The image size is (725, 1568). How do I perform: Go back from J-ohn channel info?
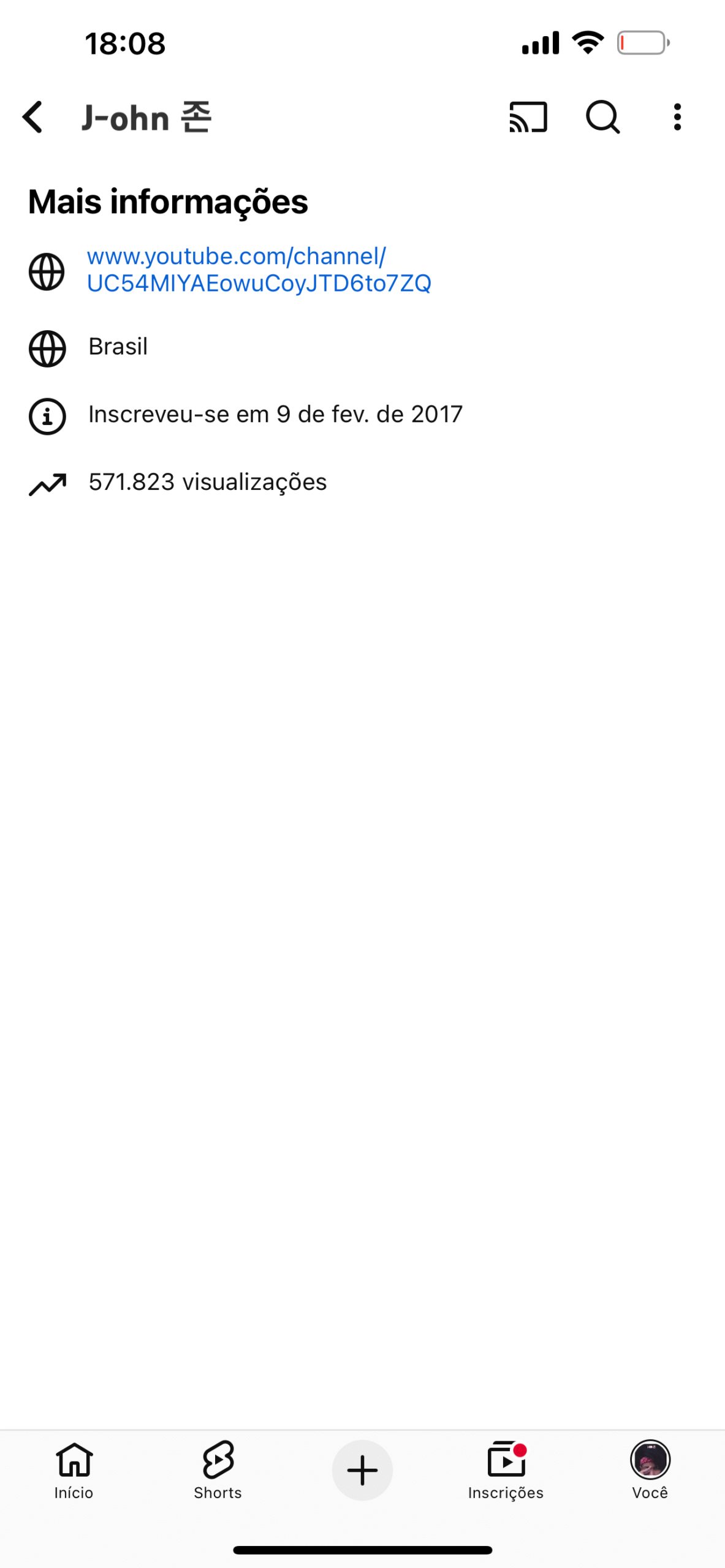pos(33,117)
